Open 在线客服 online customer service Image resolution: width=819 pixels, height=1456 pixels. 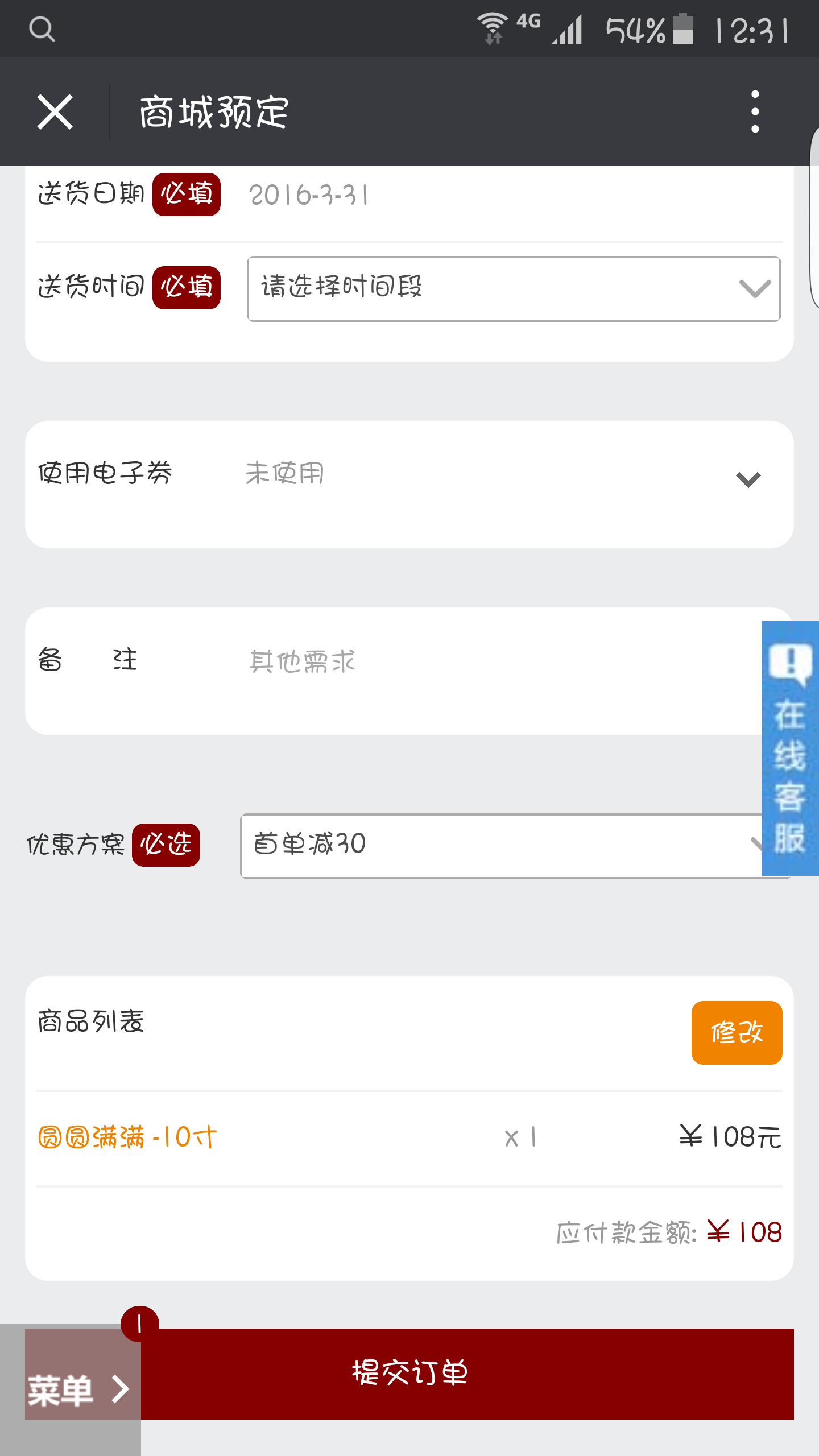(791, 748)
